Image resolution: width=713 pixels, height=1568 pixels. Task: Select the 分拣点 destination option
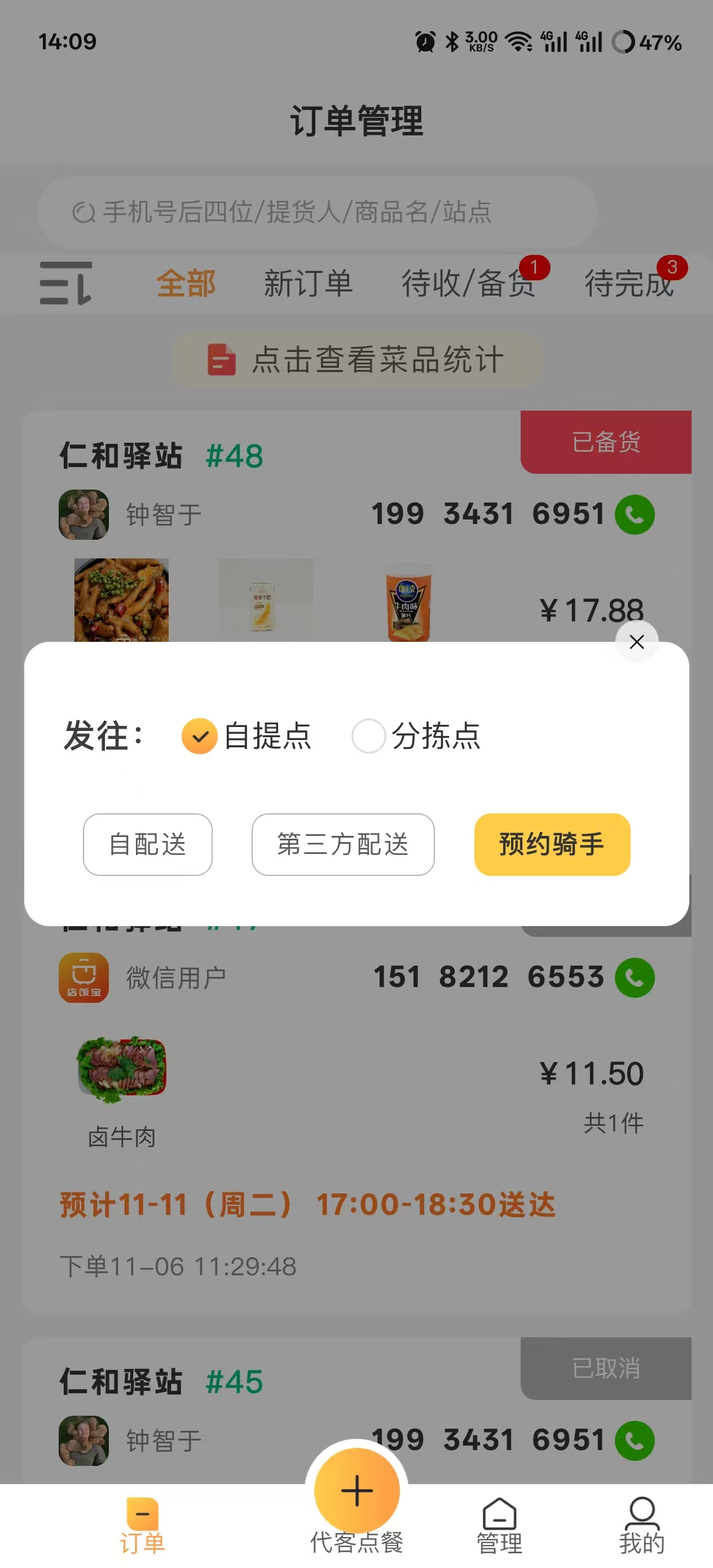click(x=368, y=736)
